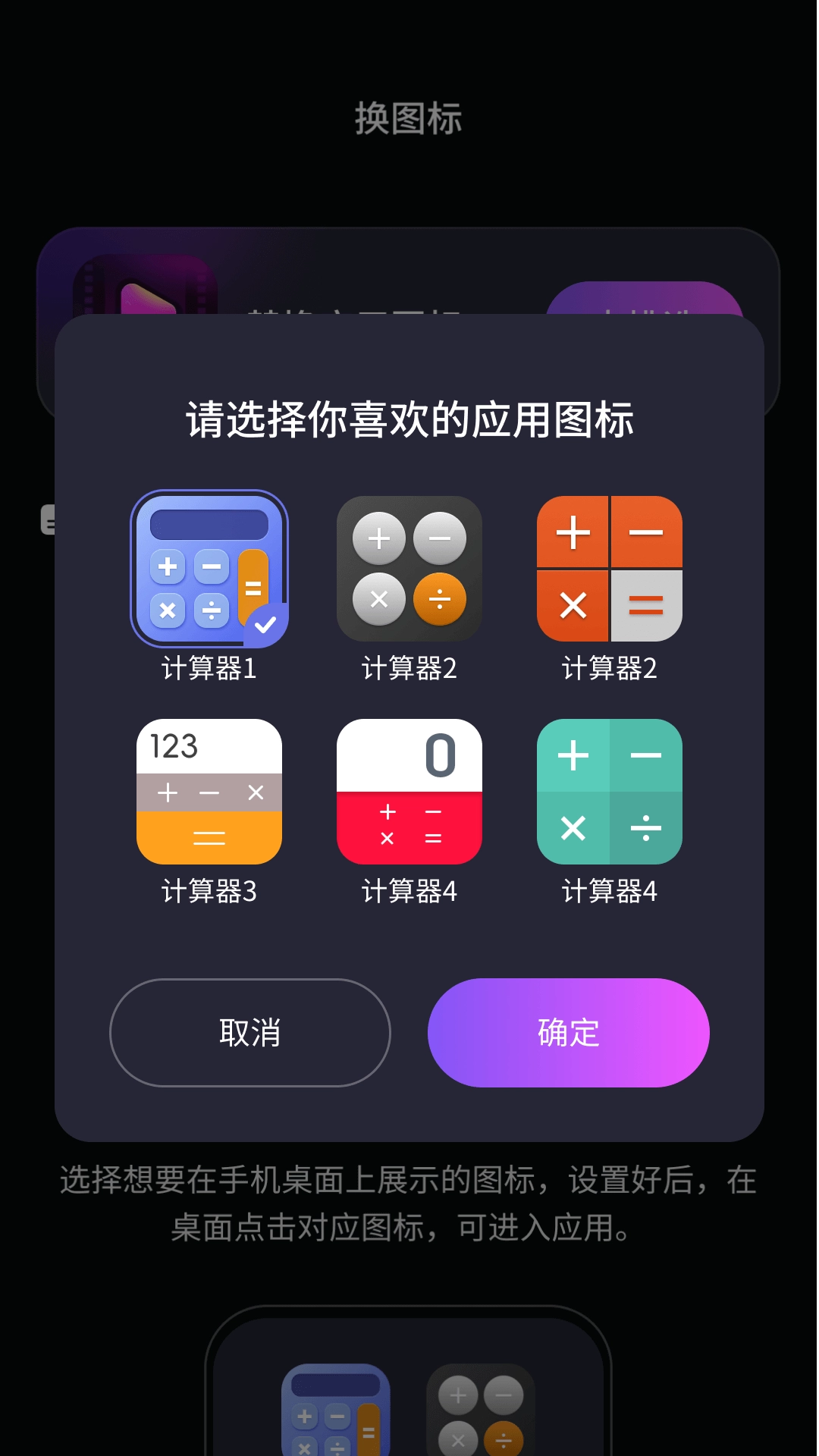Tap 取消 to cancel icon selection
The height and width of the screenshot is (1456, 819).
250,1033
